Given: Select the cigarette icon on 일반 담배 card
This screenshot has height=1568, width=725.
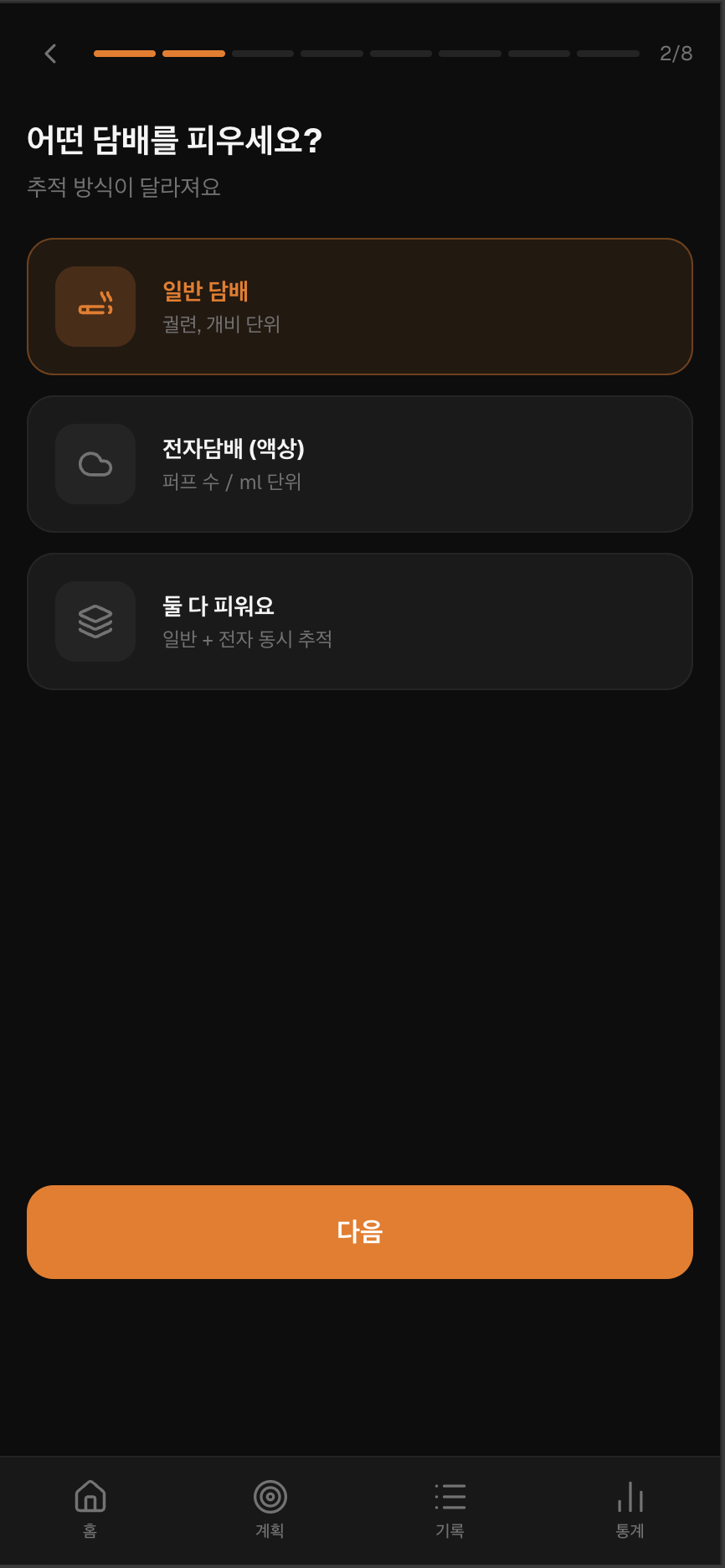Looking at the screenshot, I should [95, 307].
